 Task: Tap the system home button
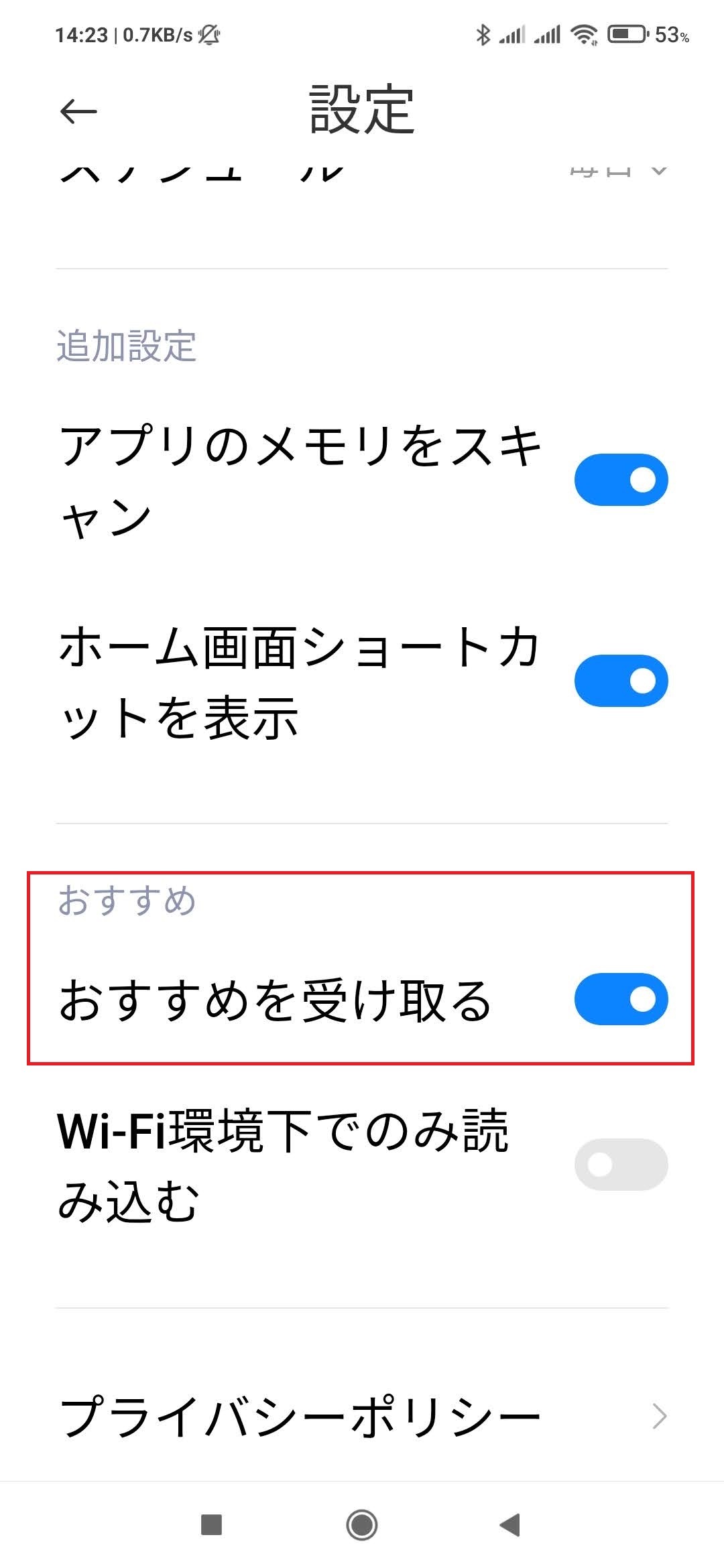[362, 1525]
